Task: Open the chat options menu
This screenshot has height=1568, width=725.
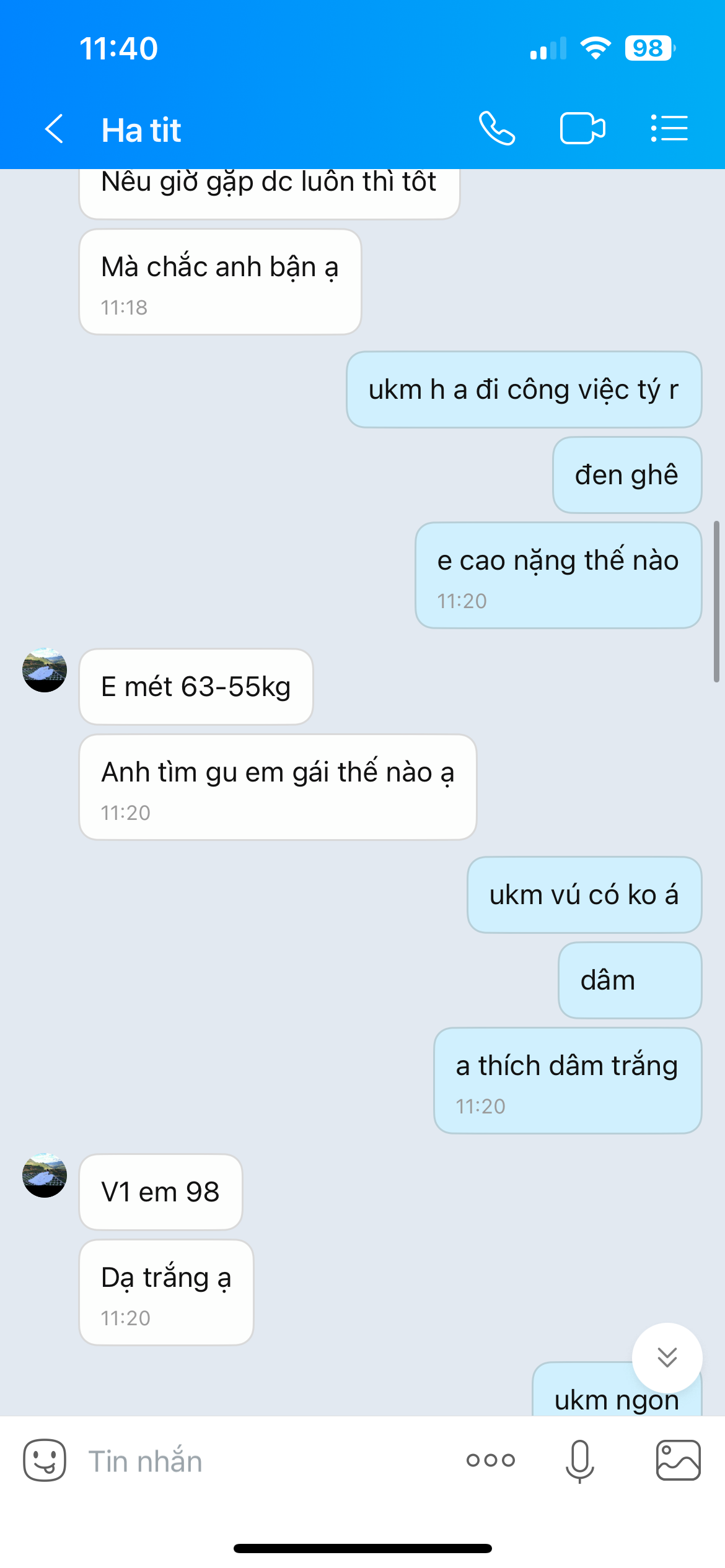Action: [669, 129]
